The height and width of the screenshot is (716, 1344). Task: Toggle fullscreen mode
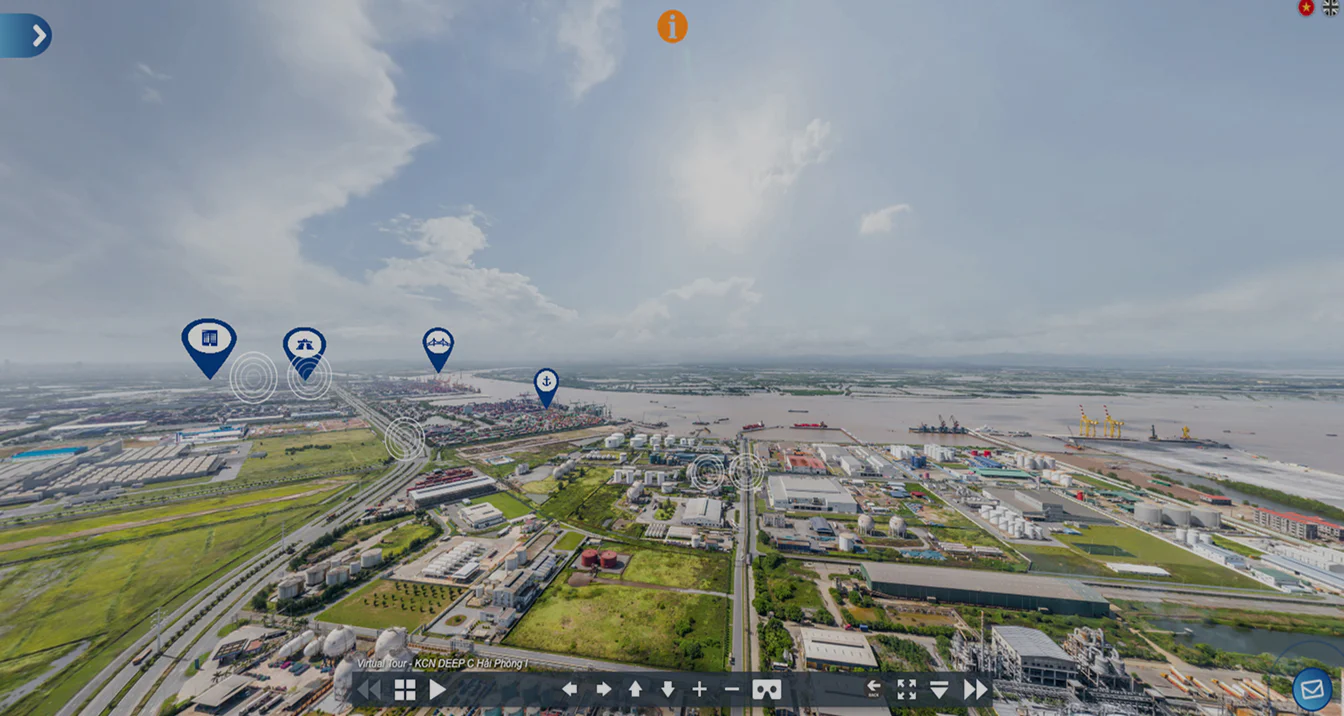point(906,689)
